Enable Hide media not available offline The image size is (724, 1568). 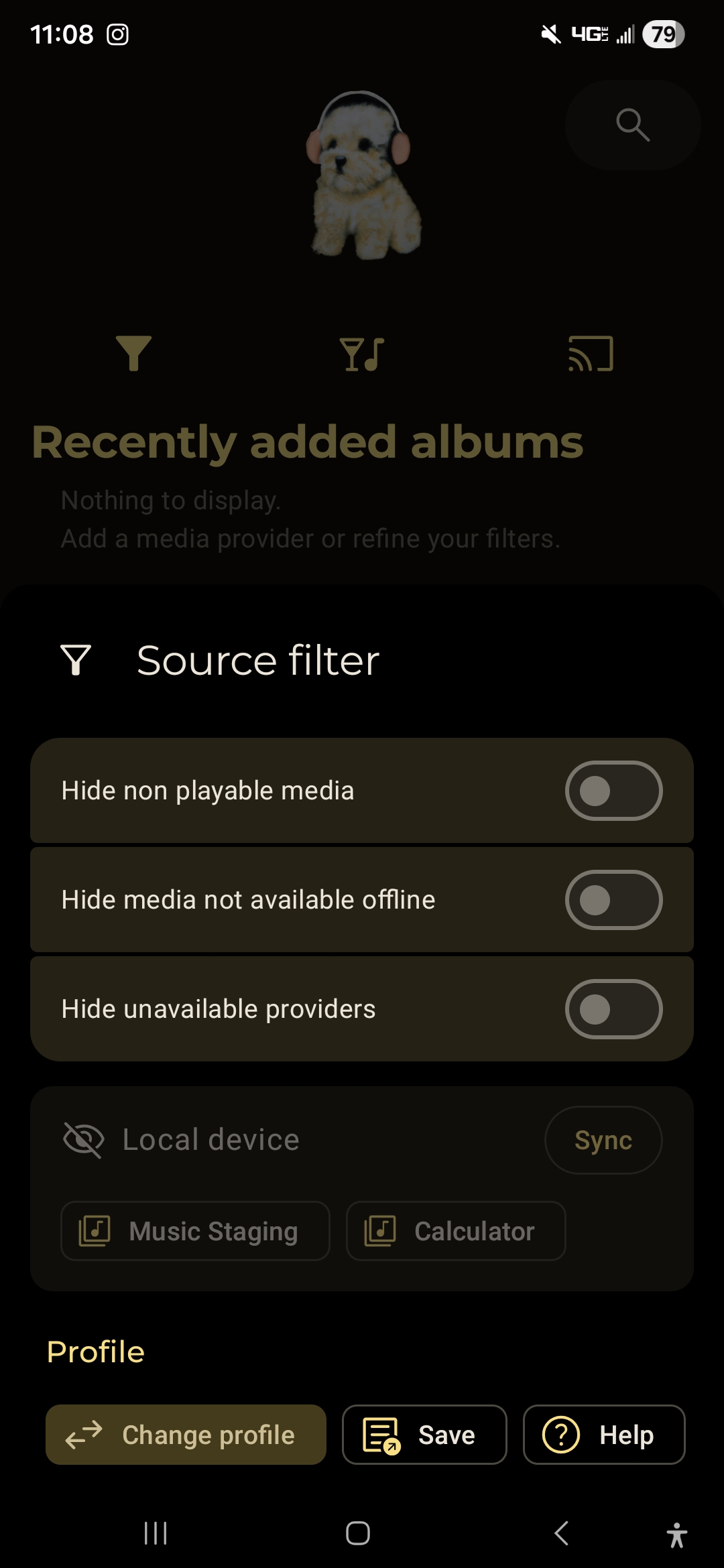click(x=613, y=900)
